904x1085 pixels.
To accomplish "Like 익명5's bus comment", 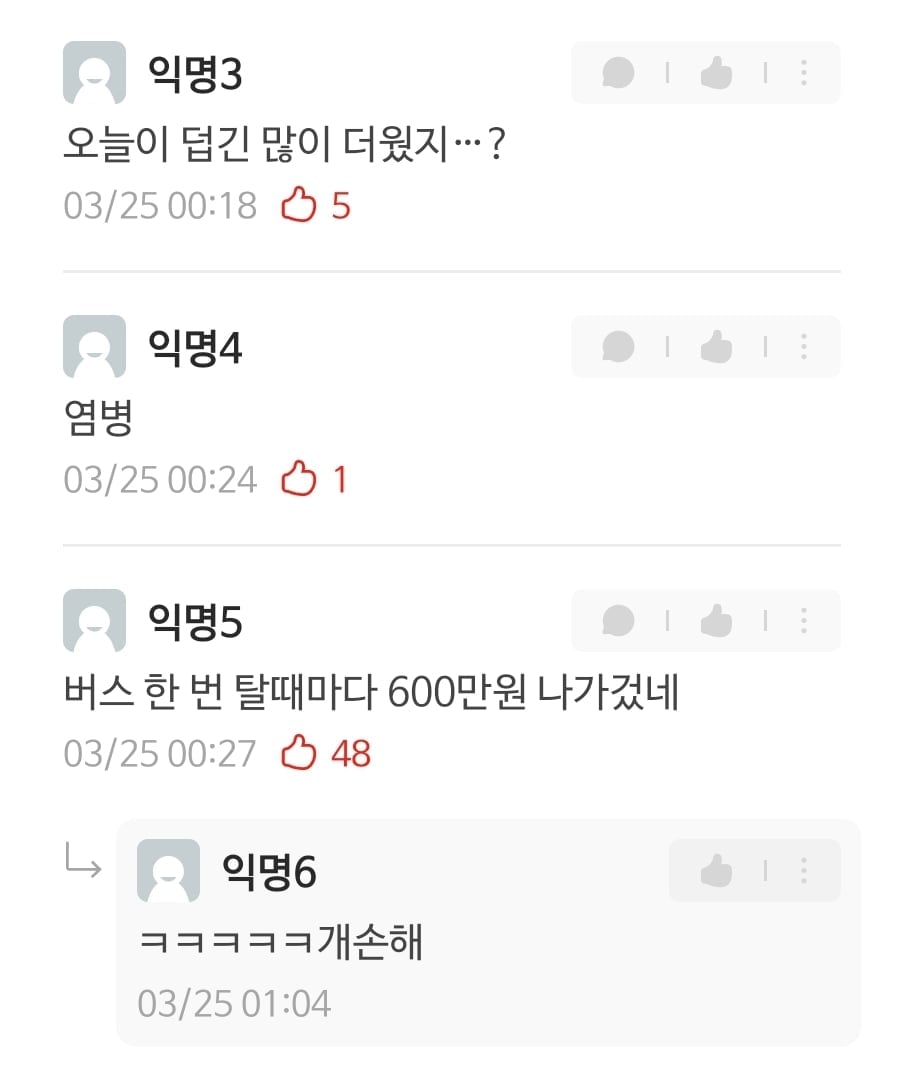I will point(716,621).
